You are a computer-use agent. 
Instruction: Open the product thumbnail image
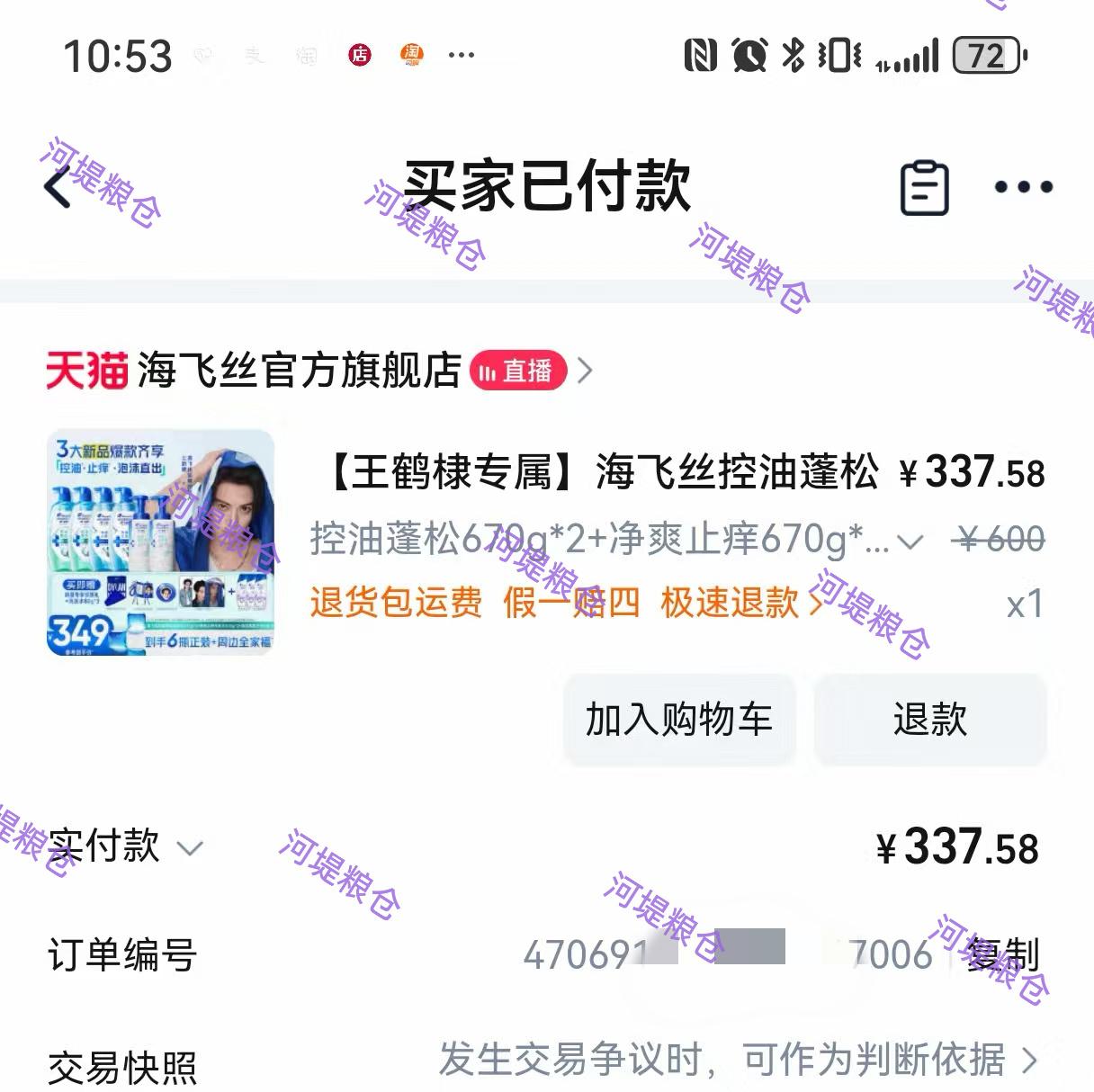point(160,542)
